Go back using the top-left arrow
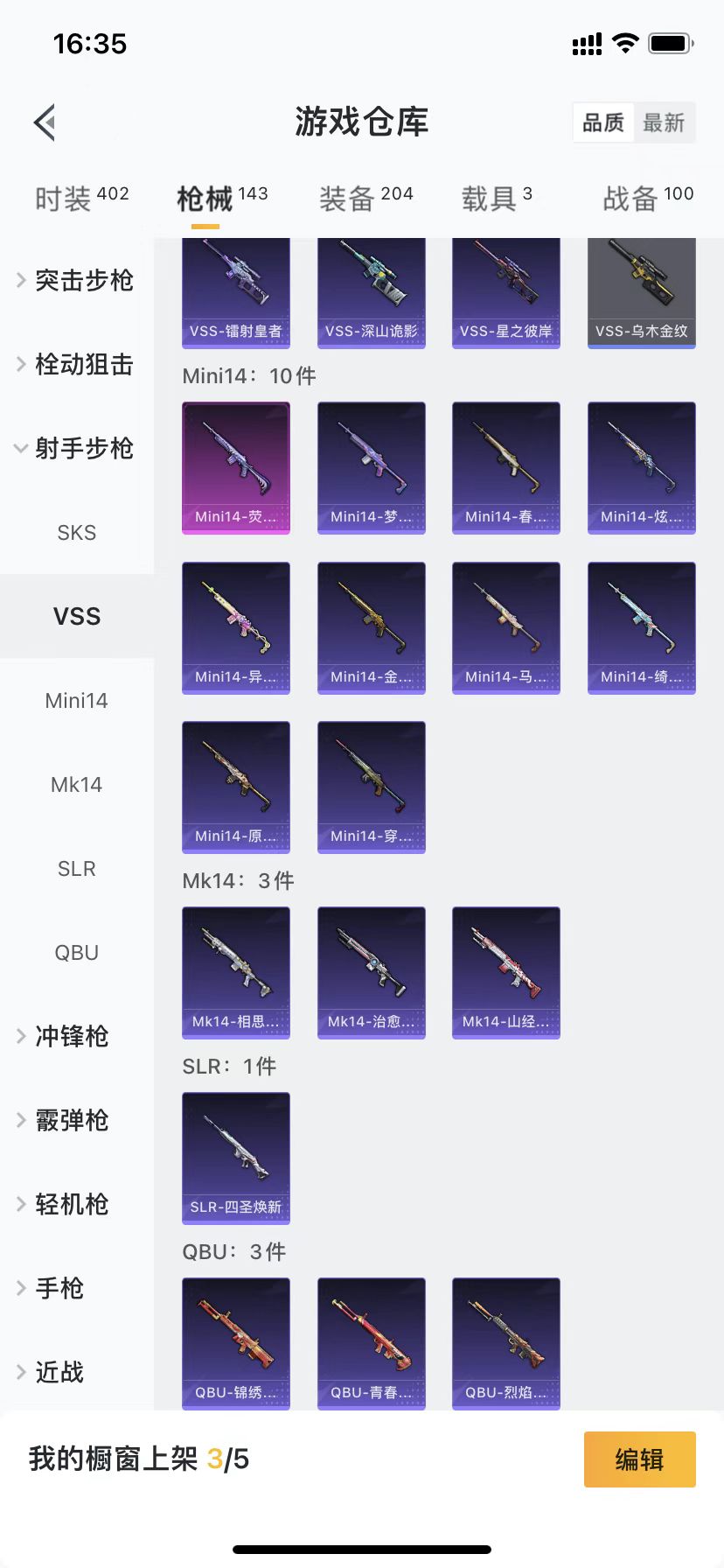 click(45, 122)
